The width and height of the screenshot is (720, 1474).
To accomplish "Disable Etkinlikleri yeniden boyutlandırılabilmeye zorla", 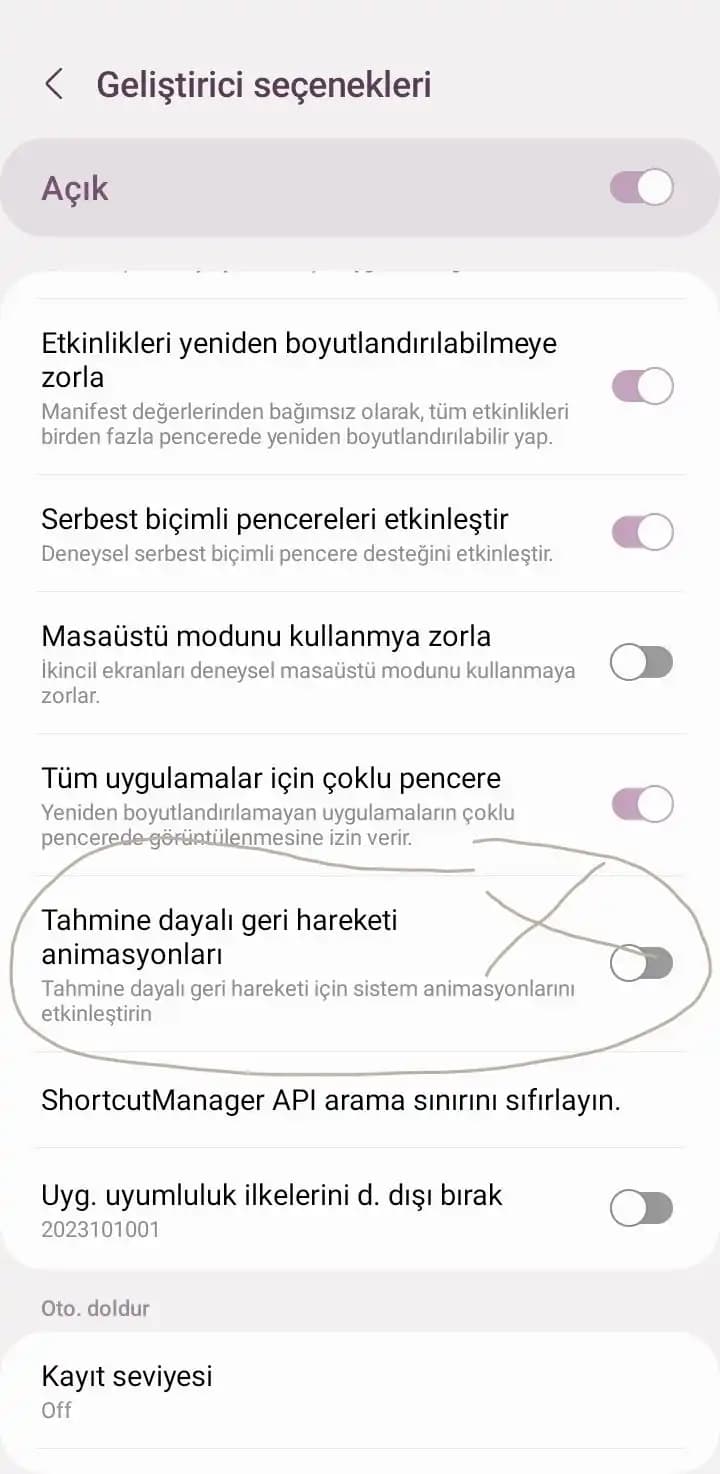I will click(x=641, y=386).
